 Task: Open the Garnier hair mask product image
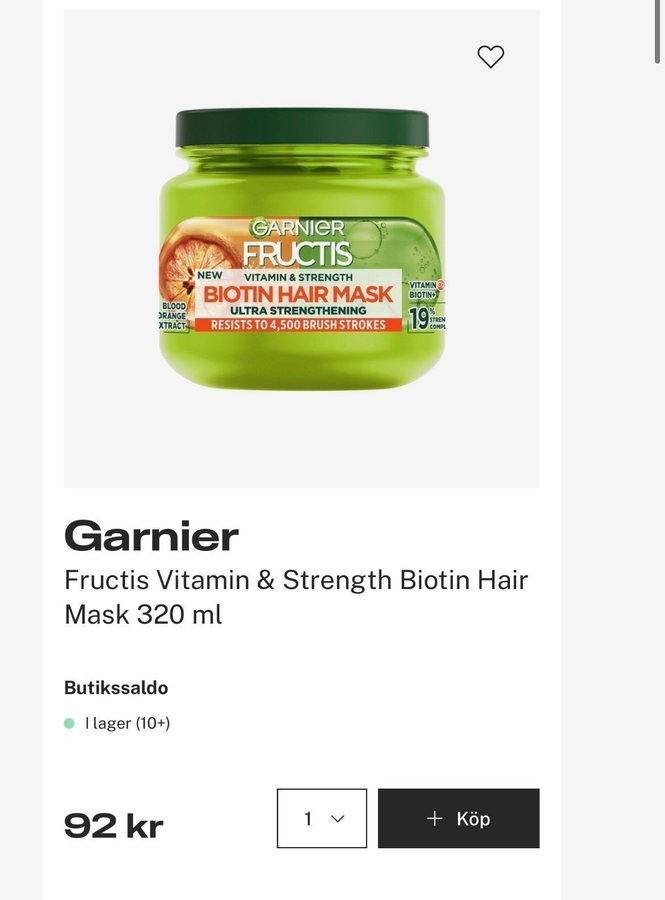click(x=302, y=250)
